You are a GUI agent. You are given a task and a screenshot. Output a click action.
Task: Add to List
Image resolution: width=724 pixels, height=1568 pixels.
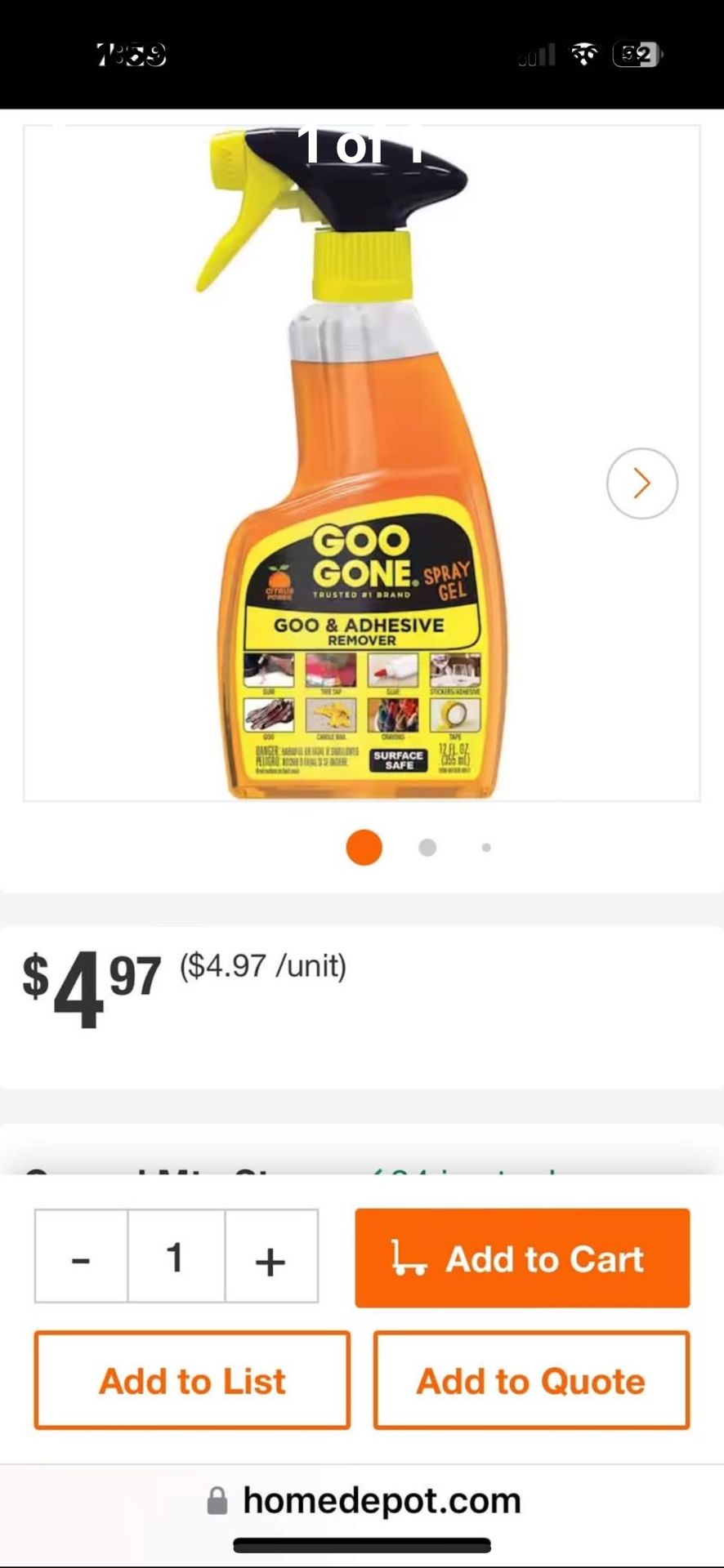[192, 1380]
